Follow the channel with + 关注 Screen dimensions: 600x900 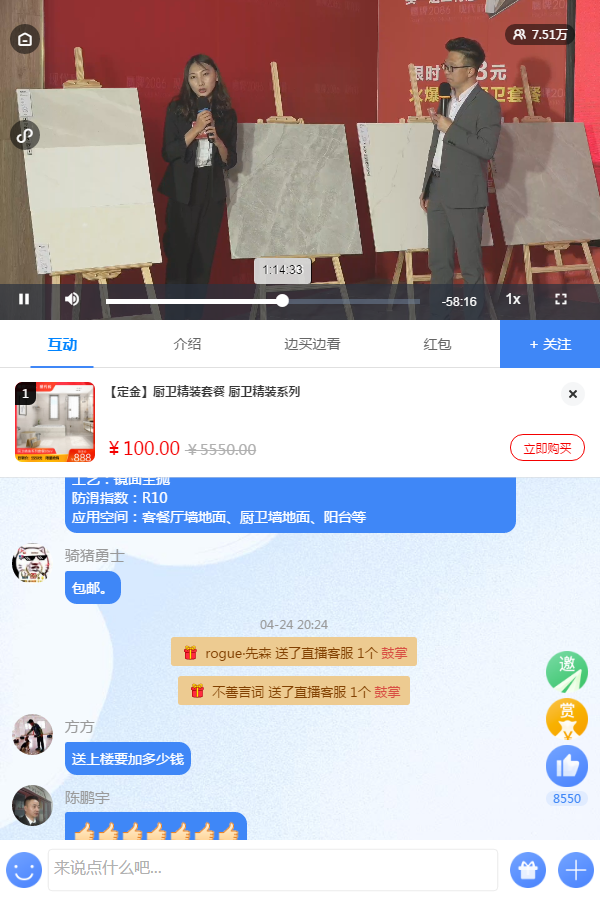coord(550,344)
